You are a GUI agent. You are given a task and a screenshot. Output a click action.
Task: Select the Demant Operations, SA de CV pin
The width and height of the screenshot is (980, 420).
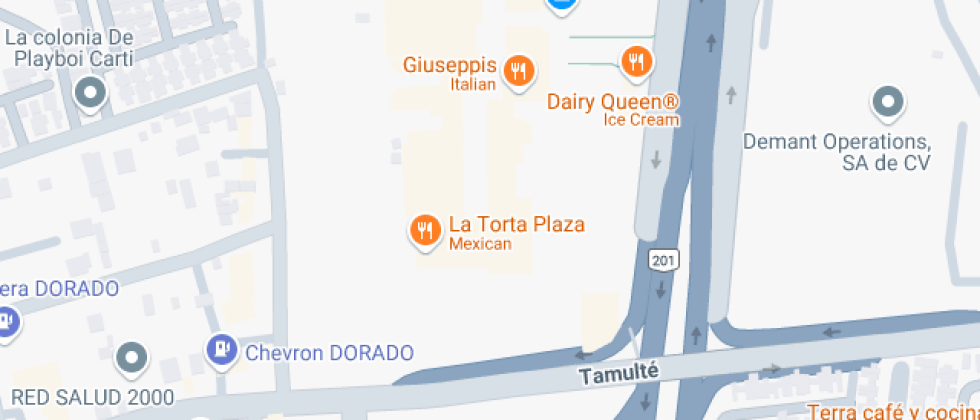(x=887, y=101)
